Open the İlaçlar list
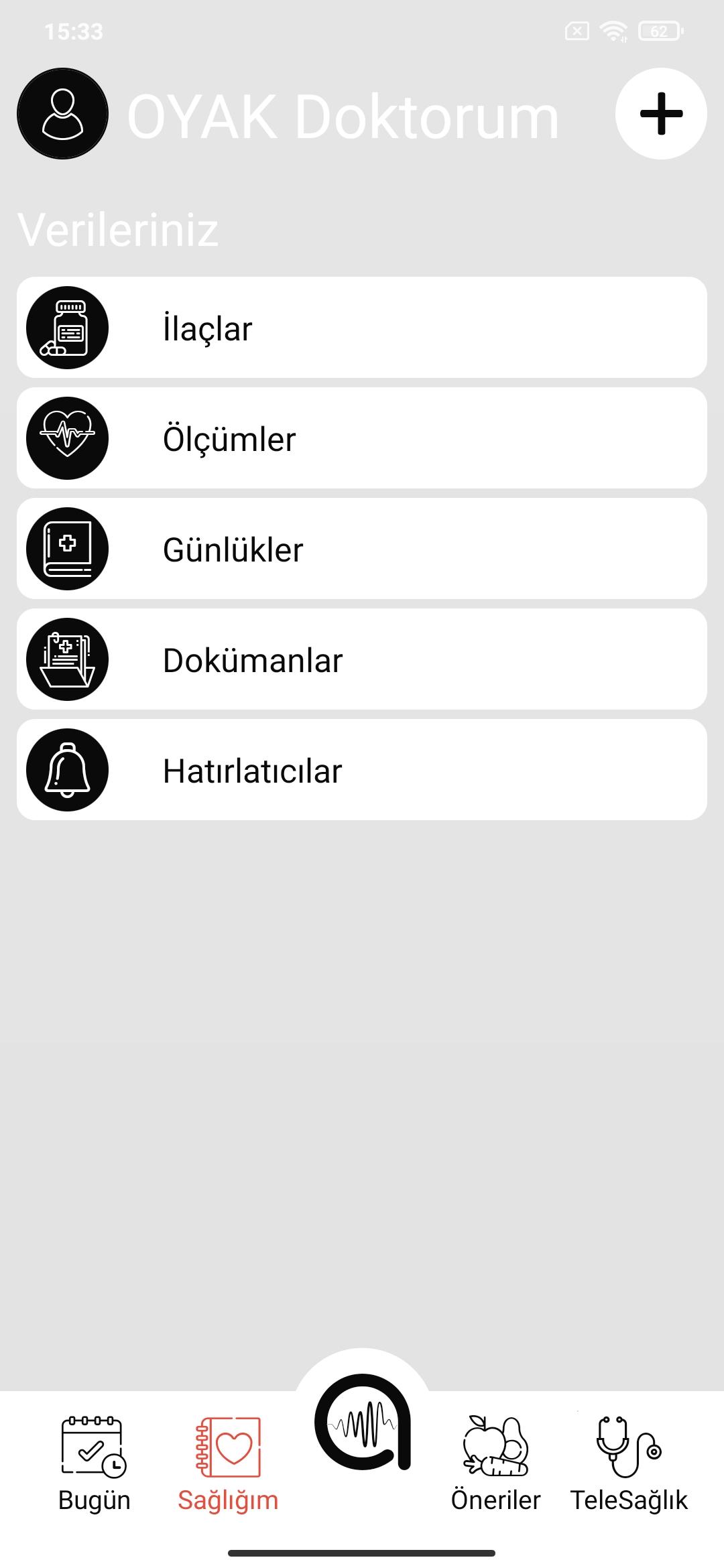The height and width of the screenshot is (1568, 724). (362, 328)
